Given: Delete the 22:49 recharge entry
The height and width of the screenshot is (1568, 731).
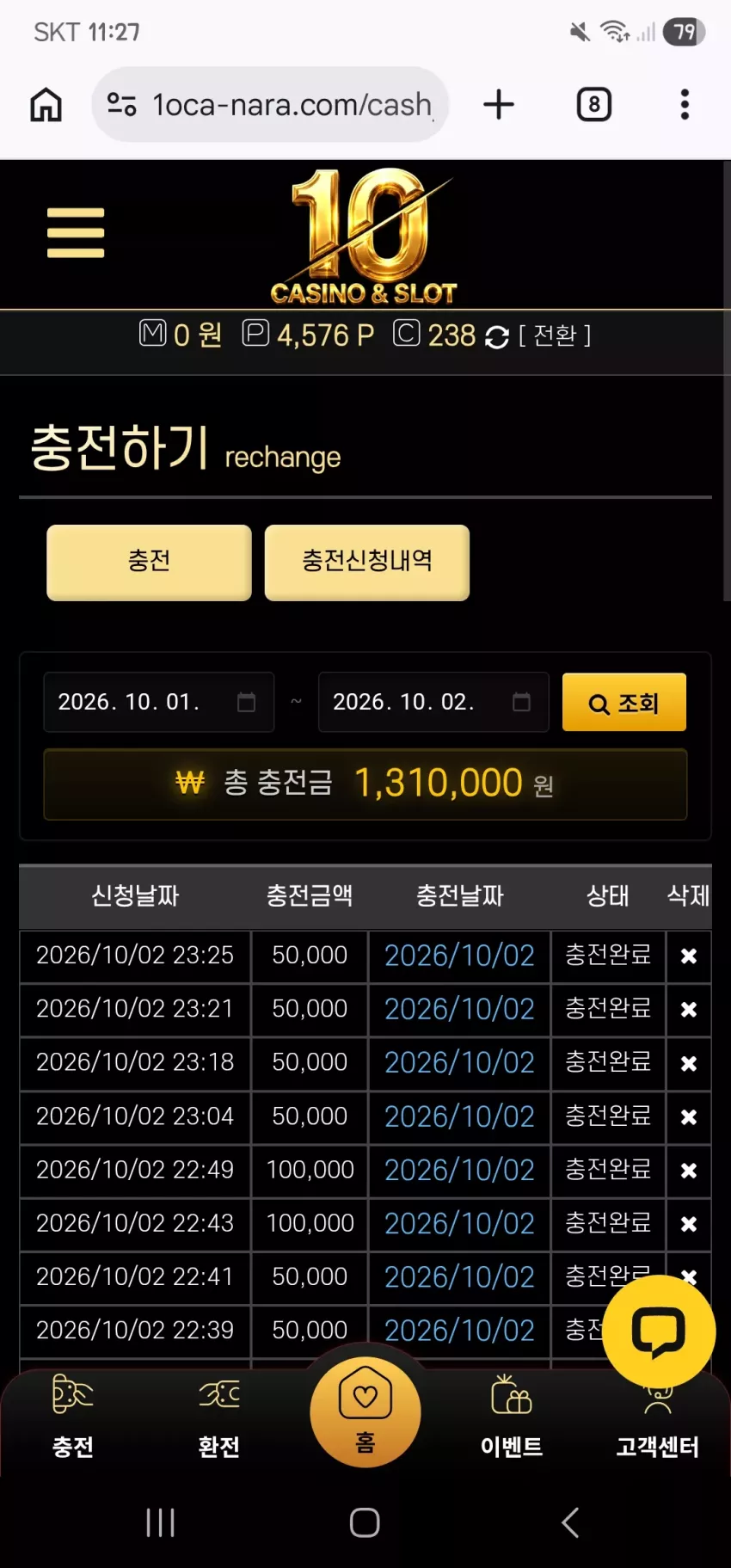Looking at the screenshot, I should 689,1171.
